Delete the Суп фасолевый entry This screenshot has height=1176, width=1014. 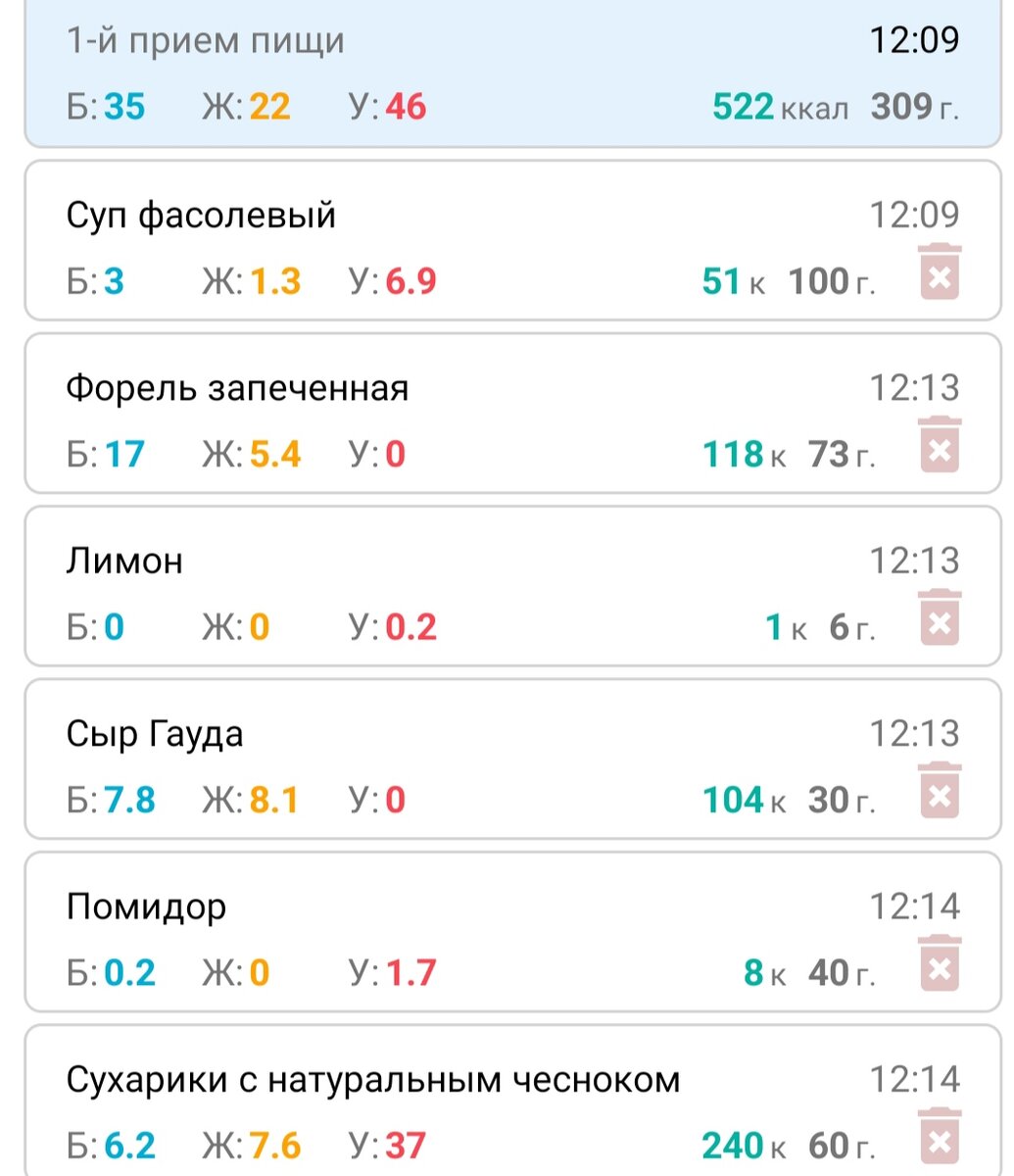click(940, 272)
